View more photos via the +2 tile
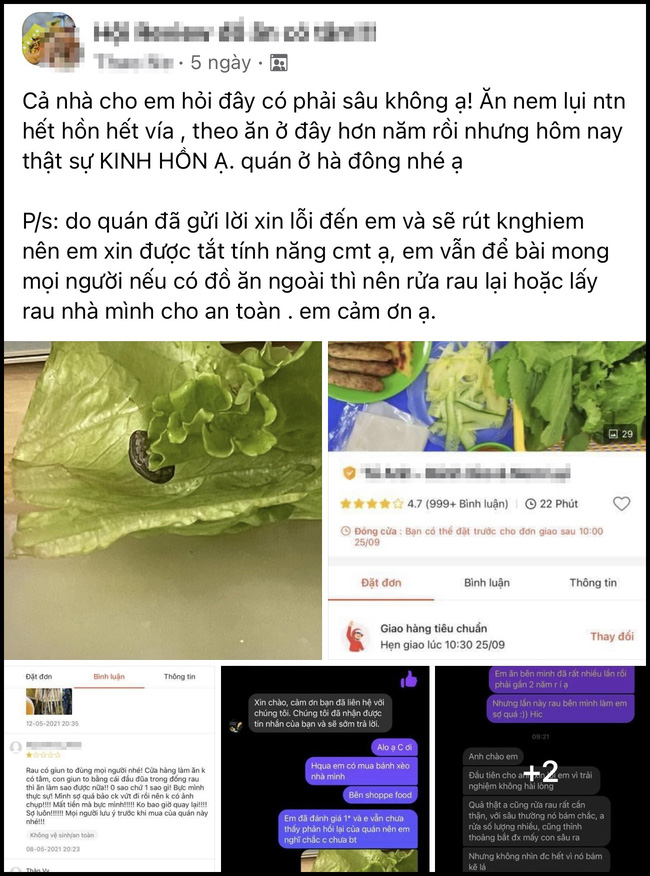This screenshot has height=876, width=650. pos(540,767)
